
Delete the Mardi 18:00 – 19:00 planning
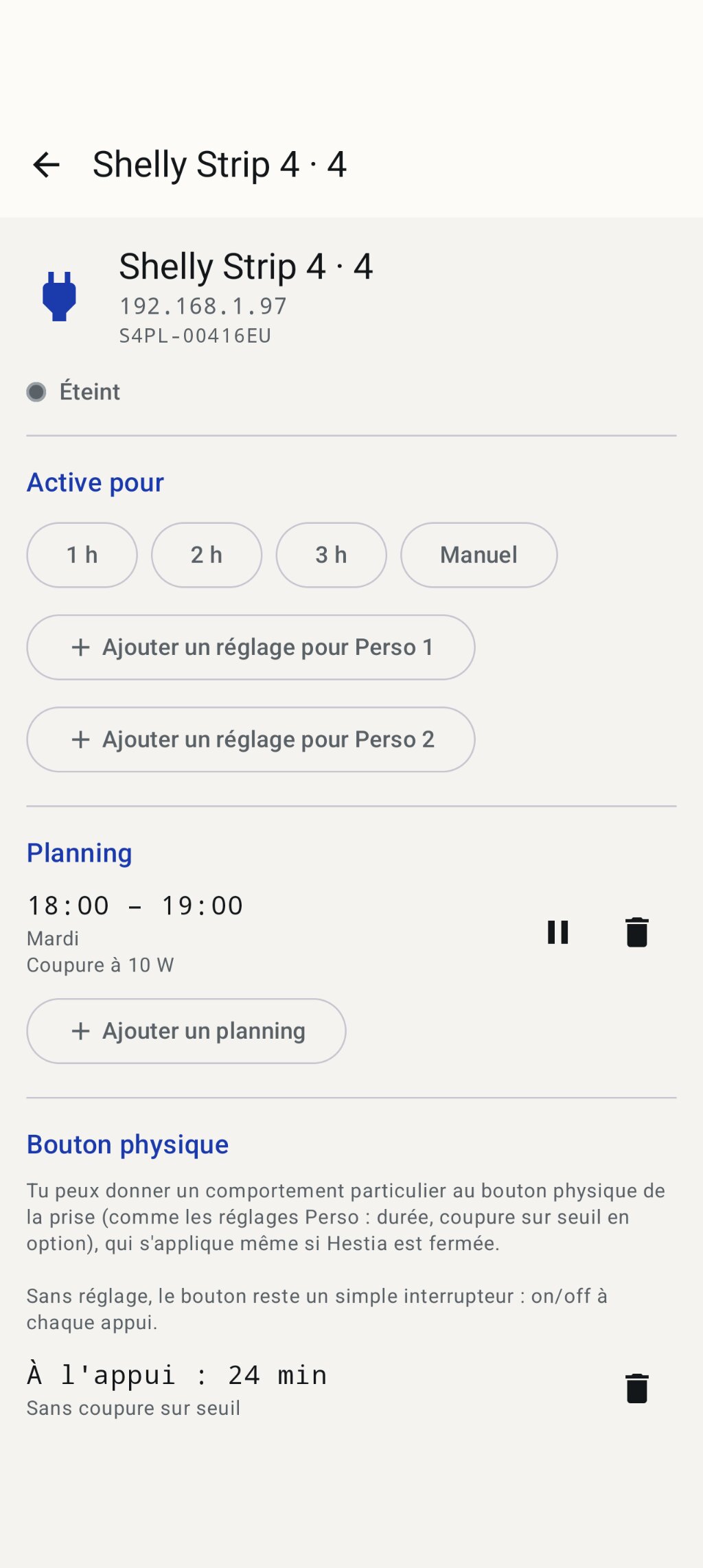[x=637, y=932]
